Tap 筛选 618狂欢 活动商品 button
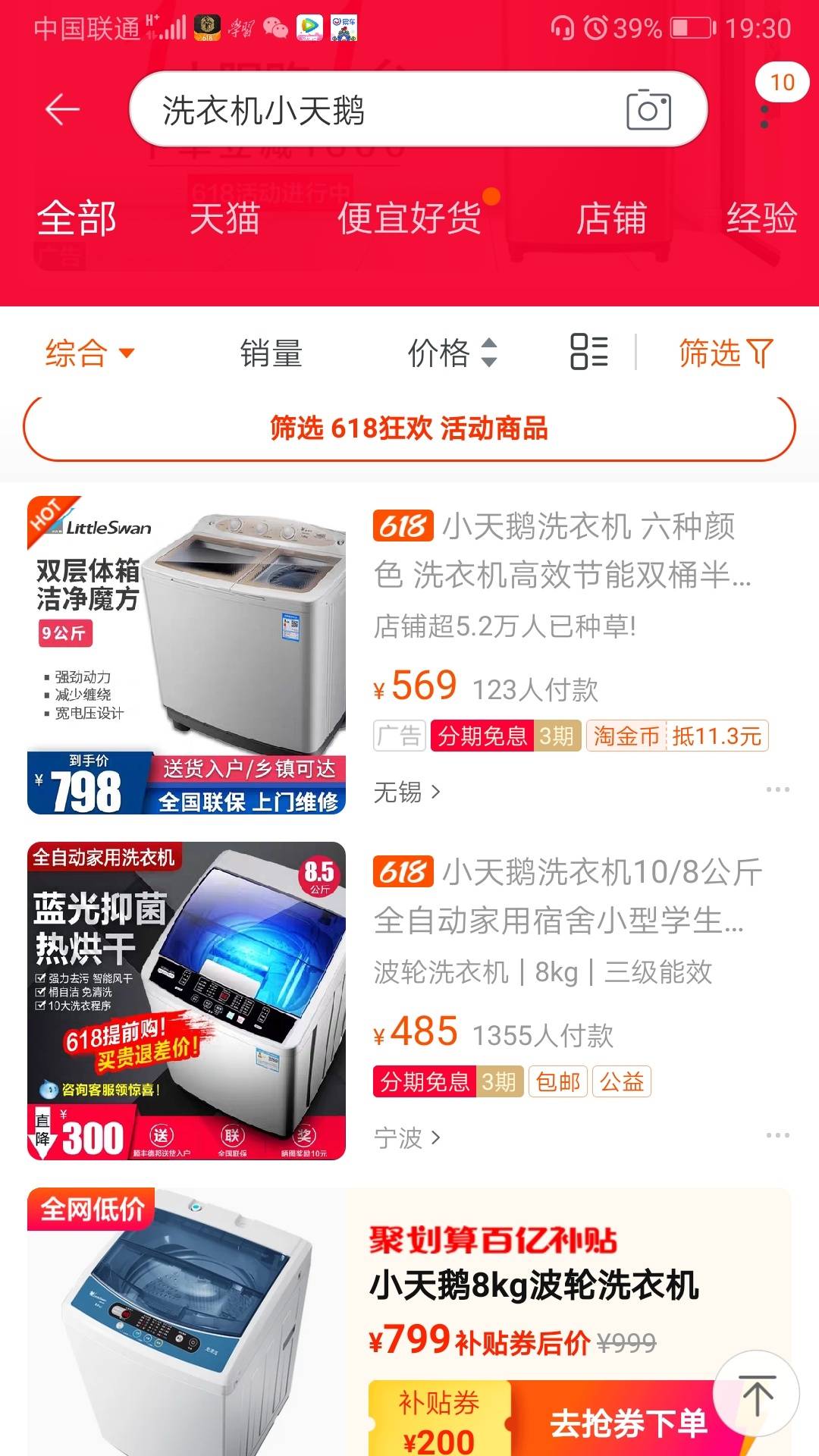 (409, 428)
